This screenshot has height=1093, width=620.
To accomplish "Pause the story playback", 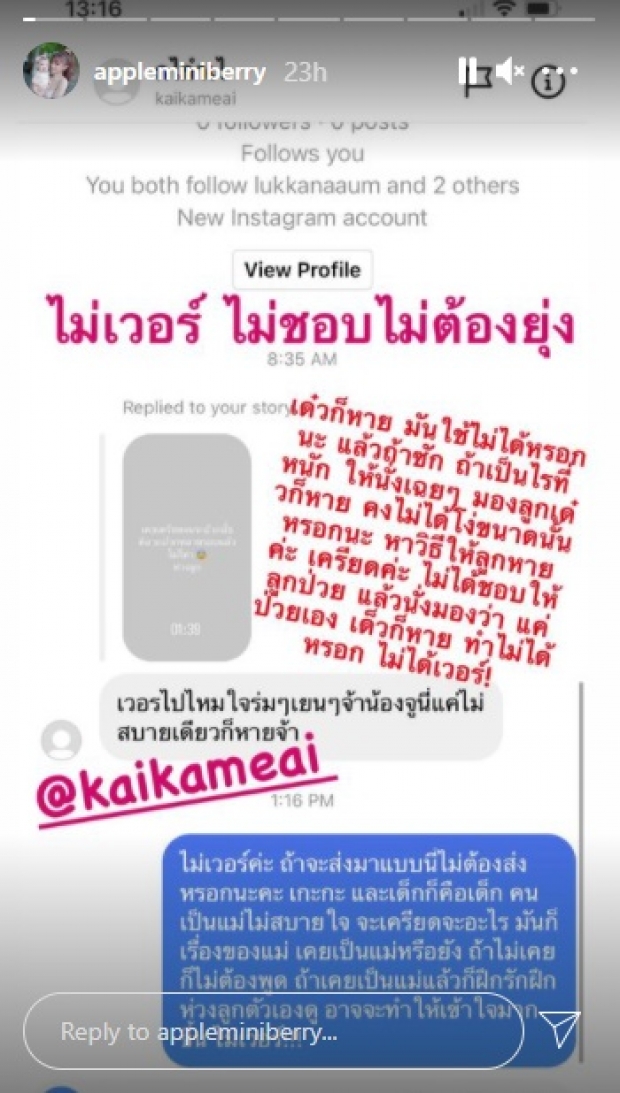I will pos(467,71).
